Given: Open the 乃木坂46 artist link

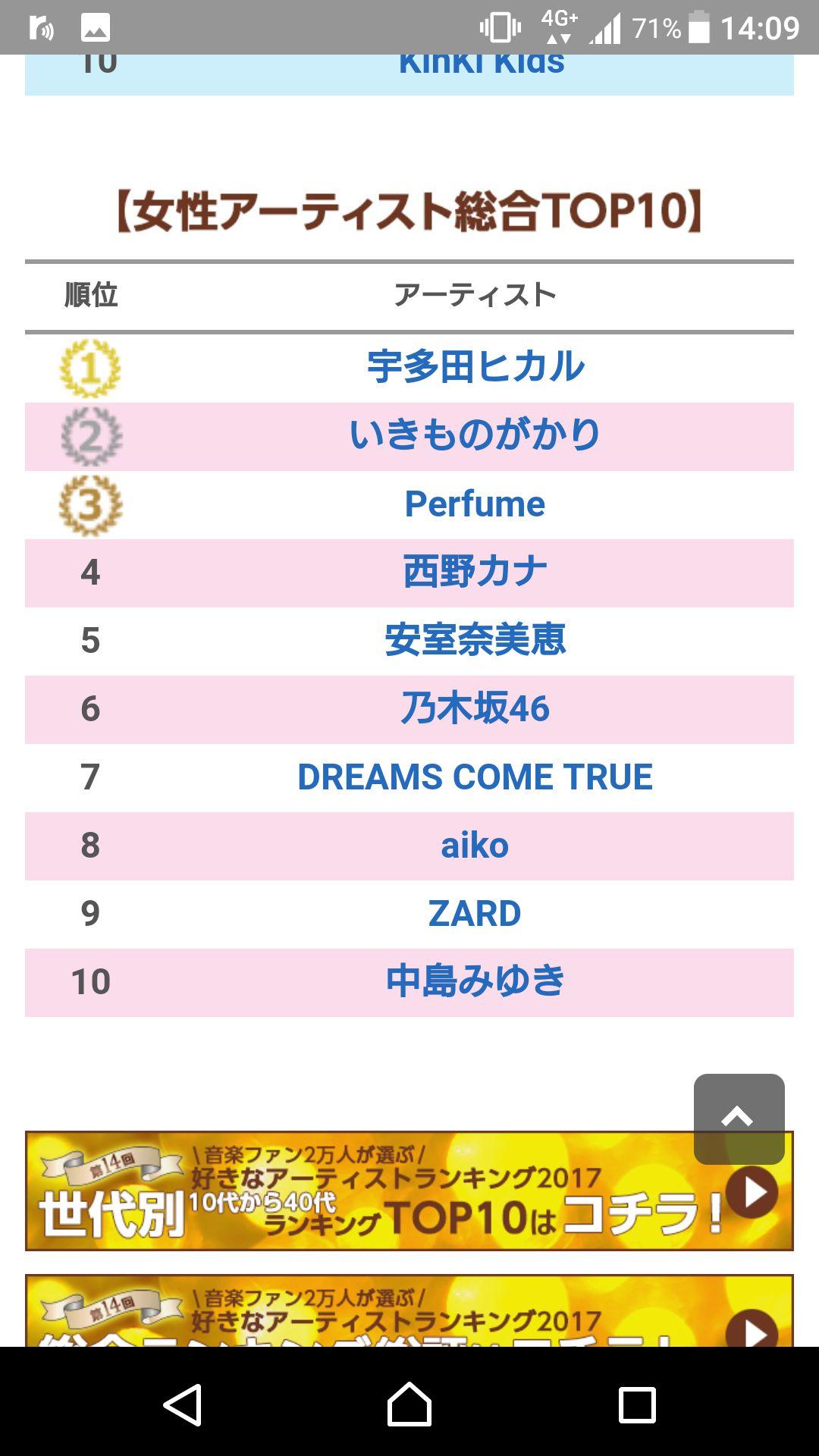Looking at the screenshot, I should pos(475,708).
